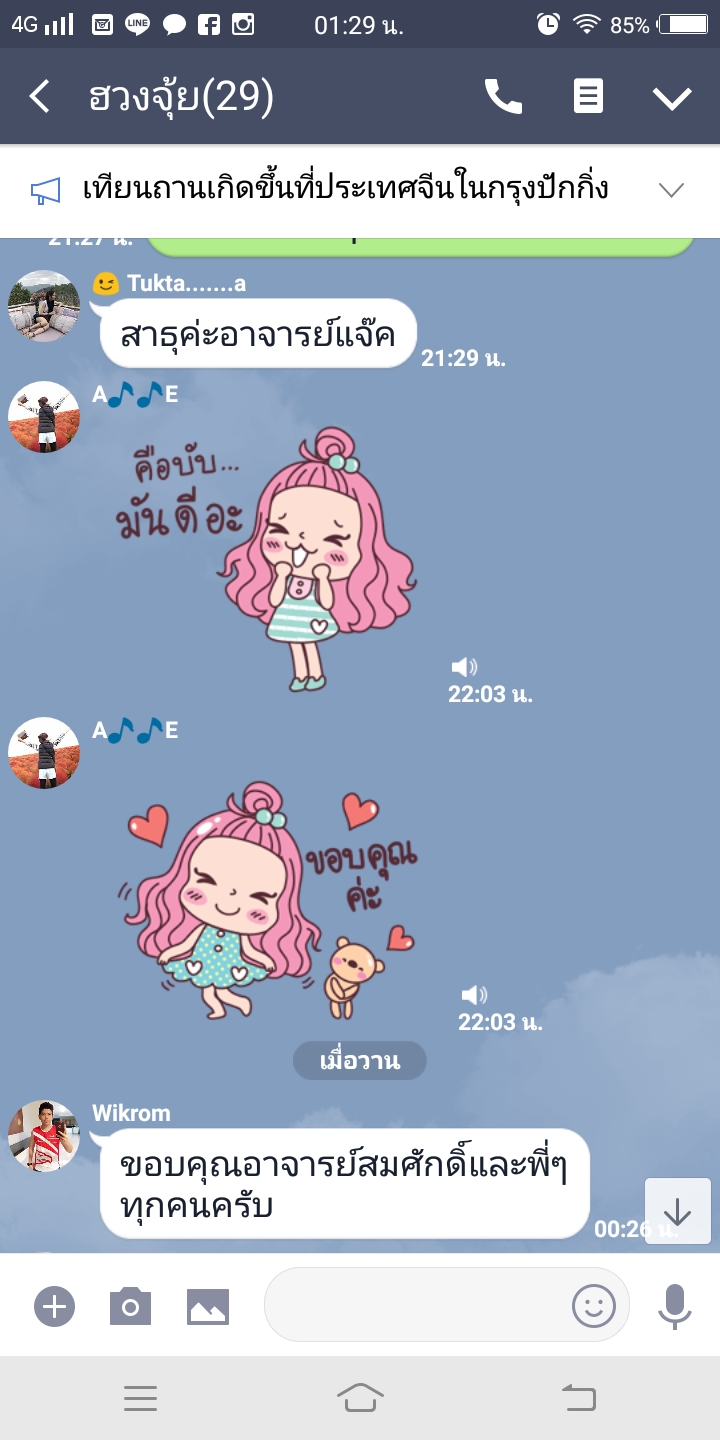View Tukta's profile picture

44,306
